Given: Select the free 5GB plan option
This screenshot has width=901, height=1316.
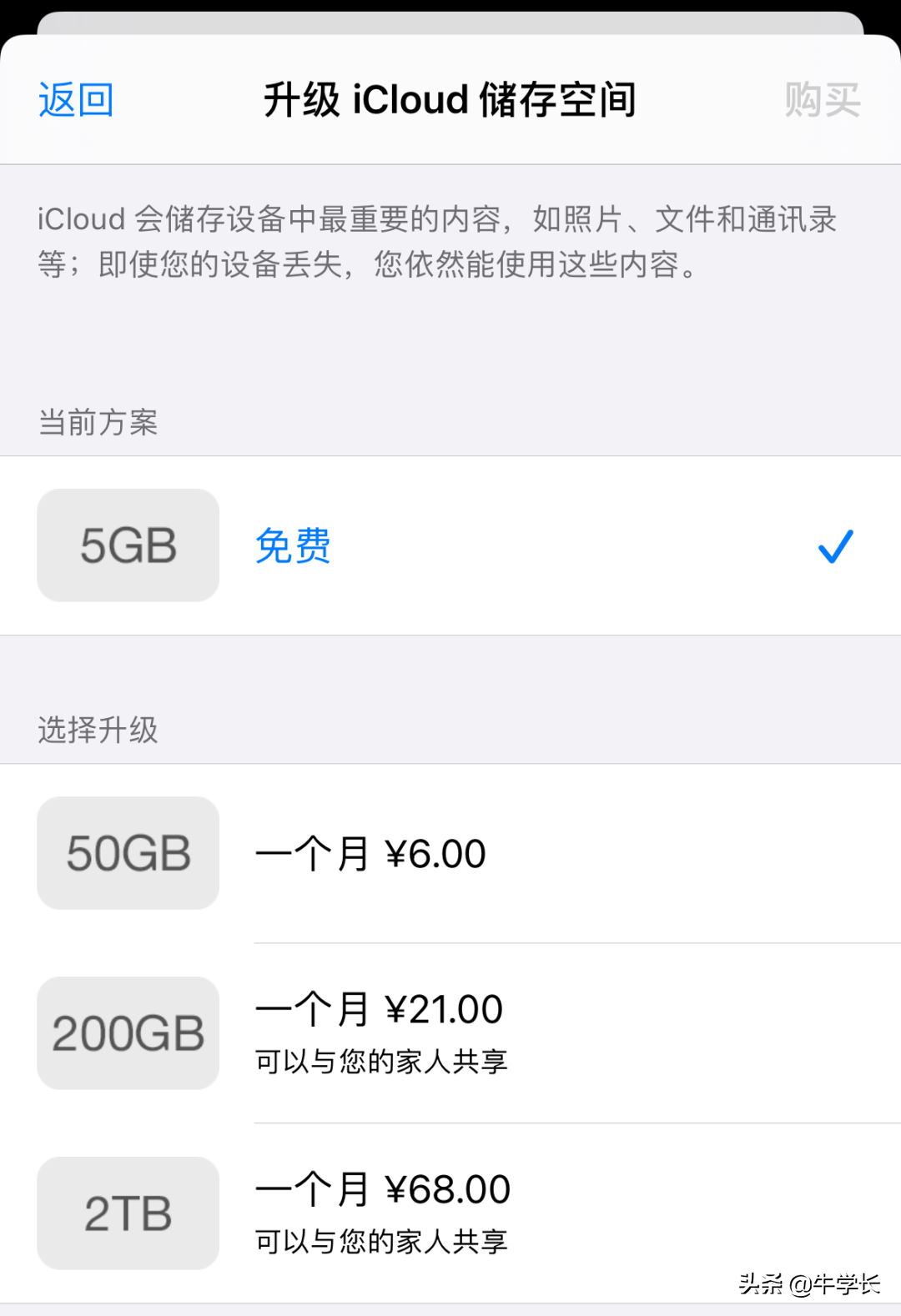Looking at the screenshot, I should tap(450, 546).
